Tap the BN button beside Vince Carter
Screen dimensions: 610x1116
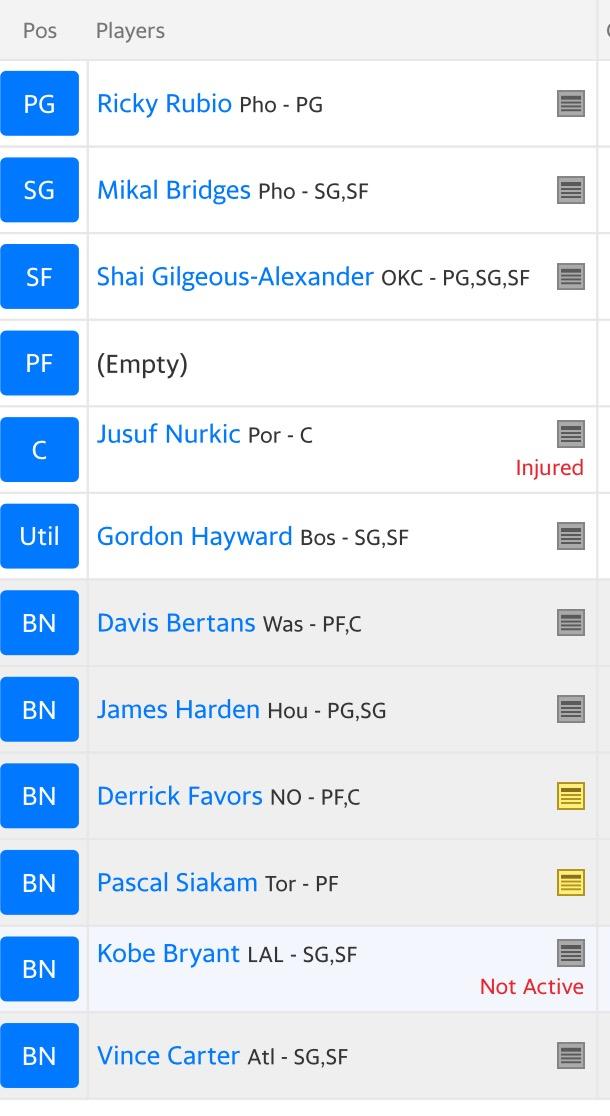point(39,1056)
